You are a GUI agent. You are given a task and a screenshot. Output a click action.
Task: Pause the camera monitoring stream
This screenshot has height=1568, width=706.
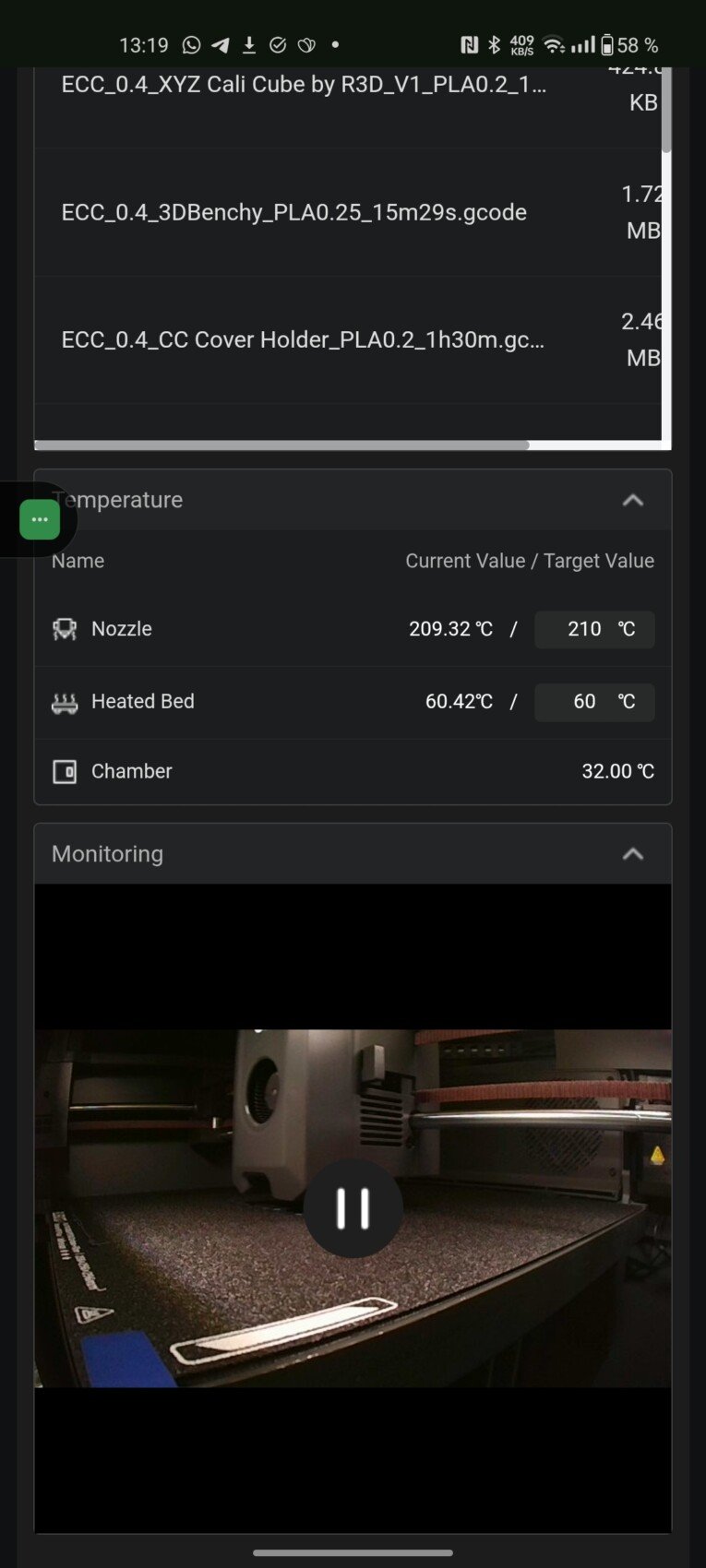pos(353,1208)
